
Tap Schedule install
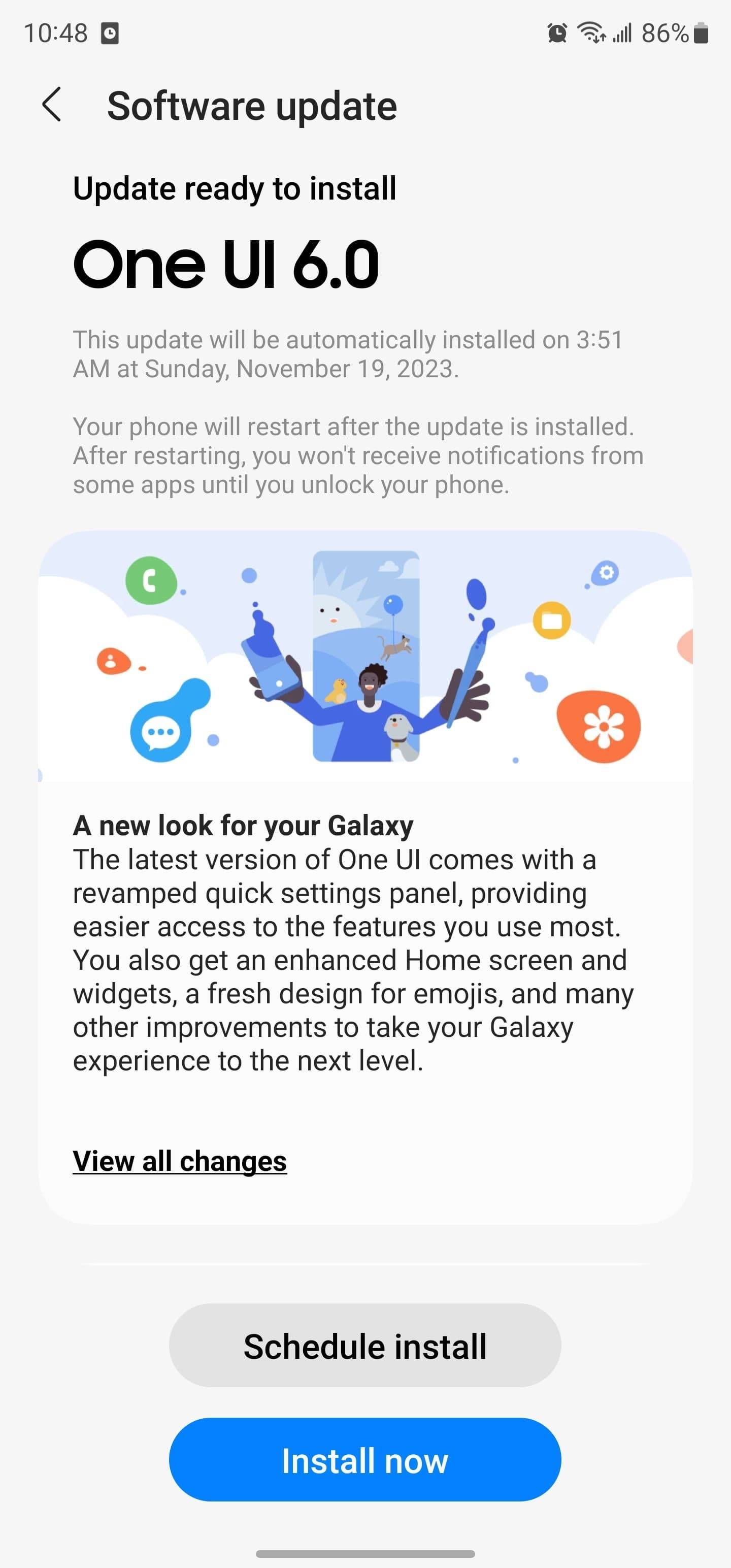(364, 1345)
